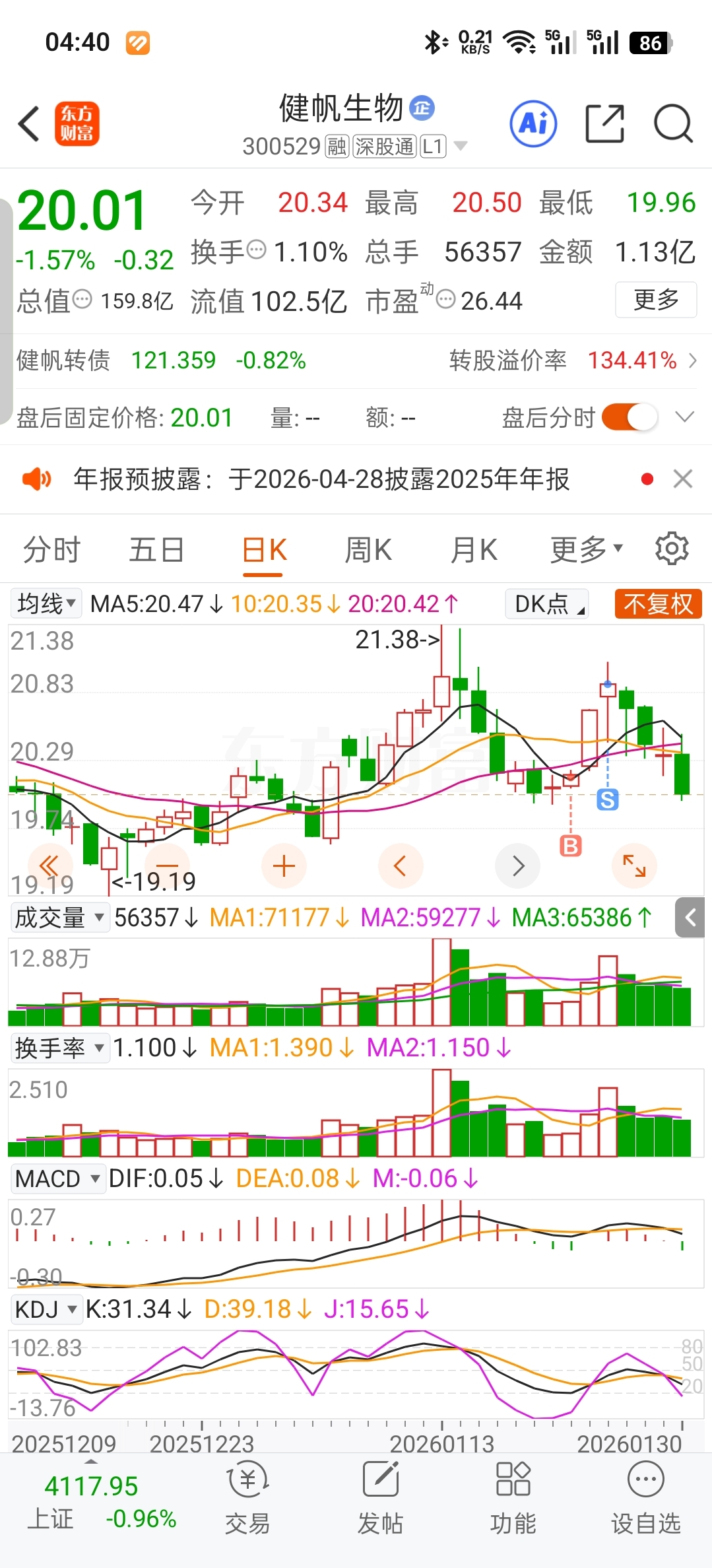Open chart settings gear
712x1568 pixels.
pyautogui.click(x=672, y=548)
